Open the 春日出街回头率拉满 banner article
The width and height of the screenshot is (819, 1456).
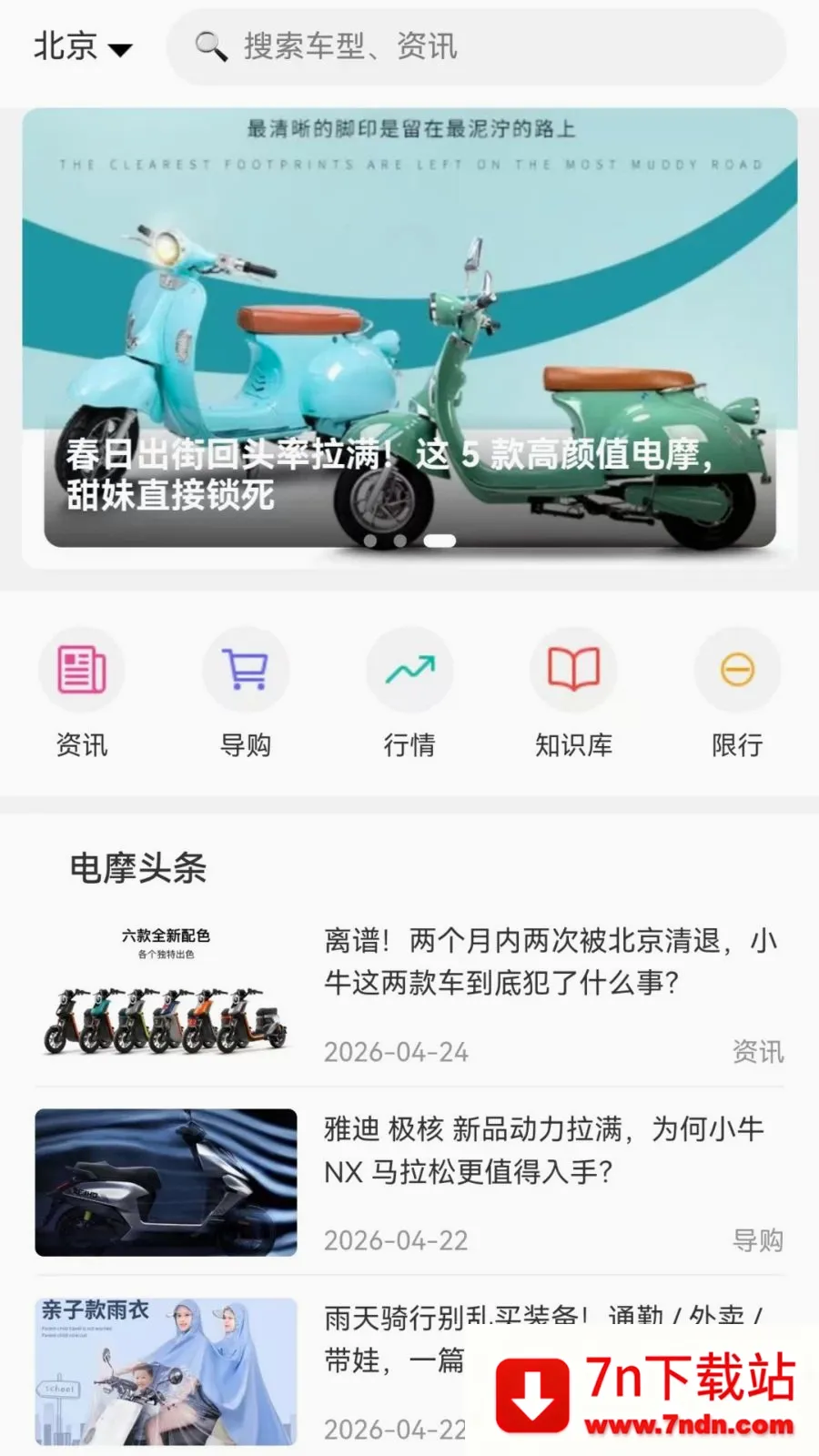pos(409,338)
